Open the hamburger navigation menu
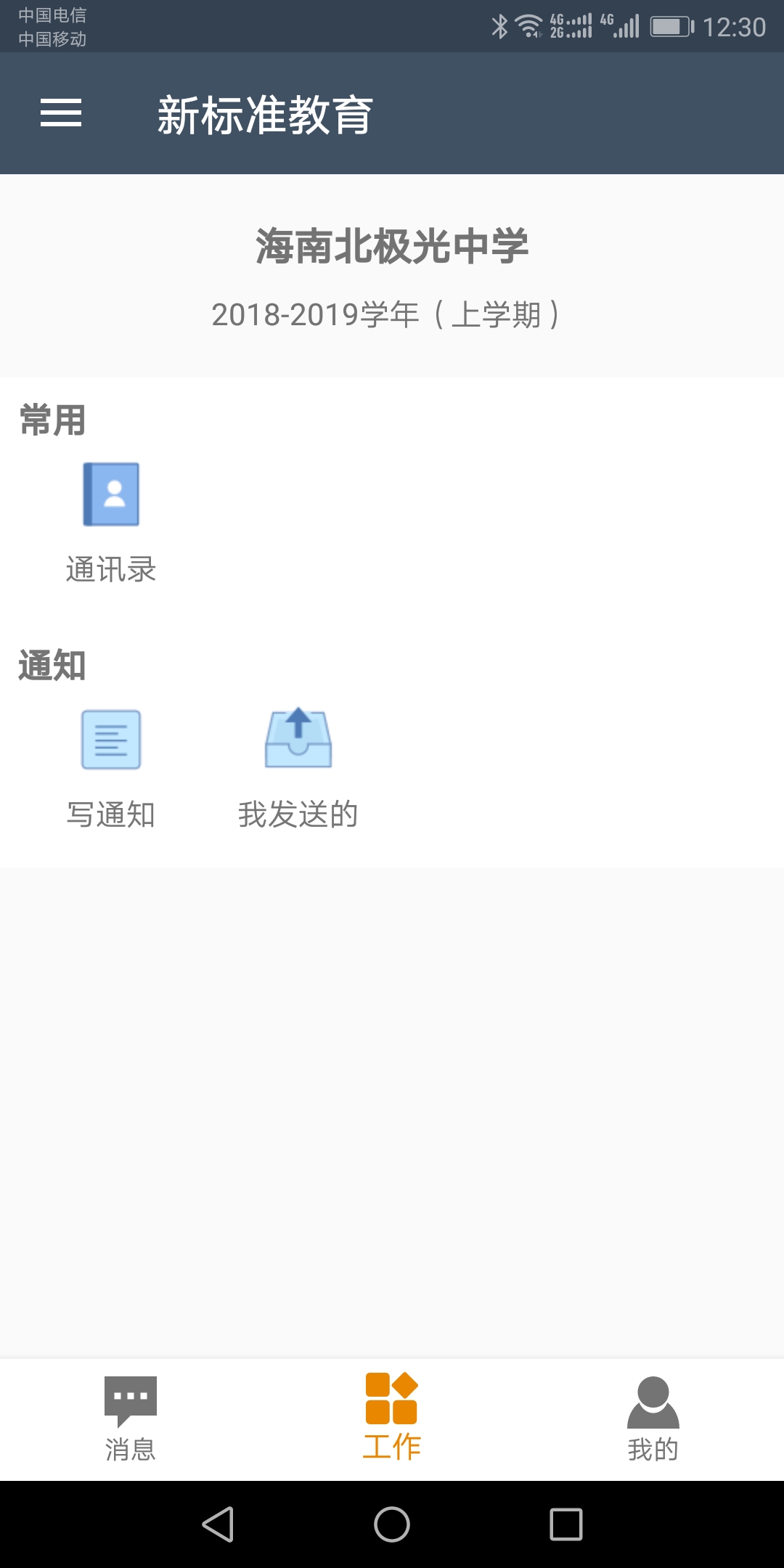784x1568 pixels. [59, 113]
